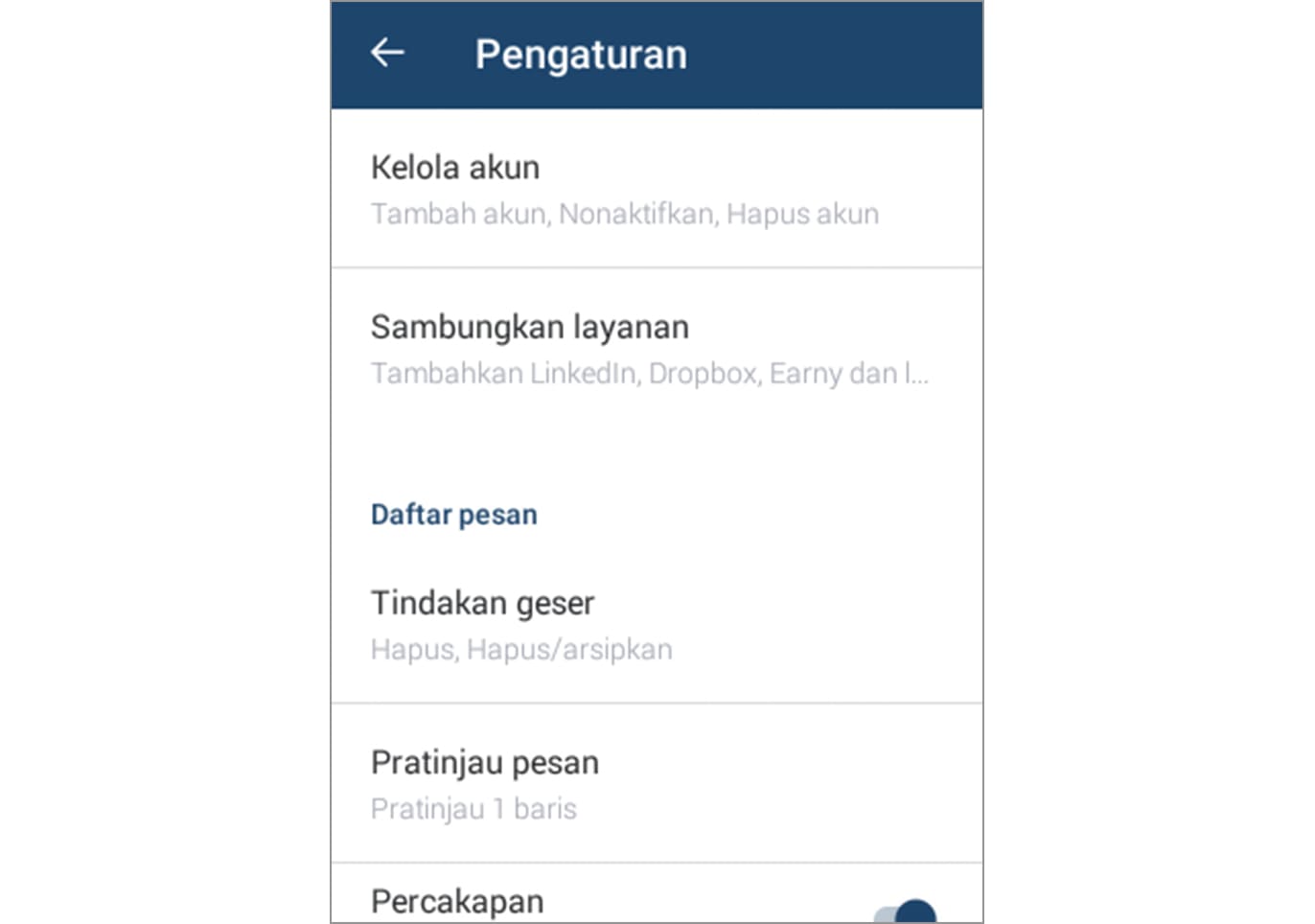The image size is (1315, 924).
Task: Toggle the Percakapan switch
Action: click(x=907, y=912)
